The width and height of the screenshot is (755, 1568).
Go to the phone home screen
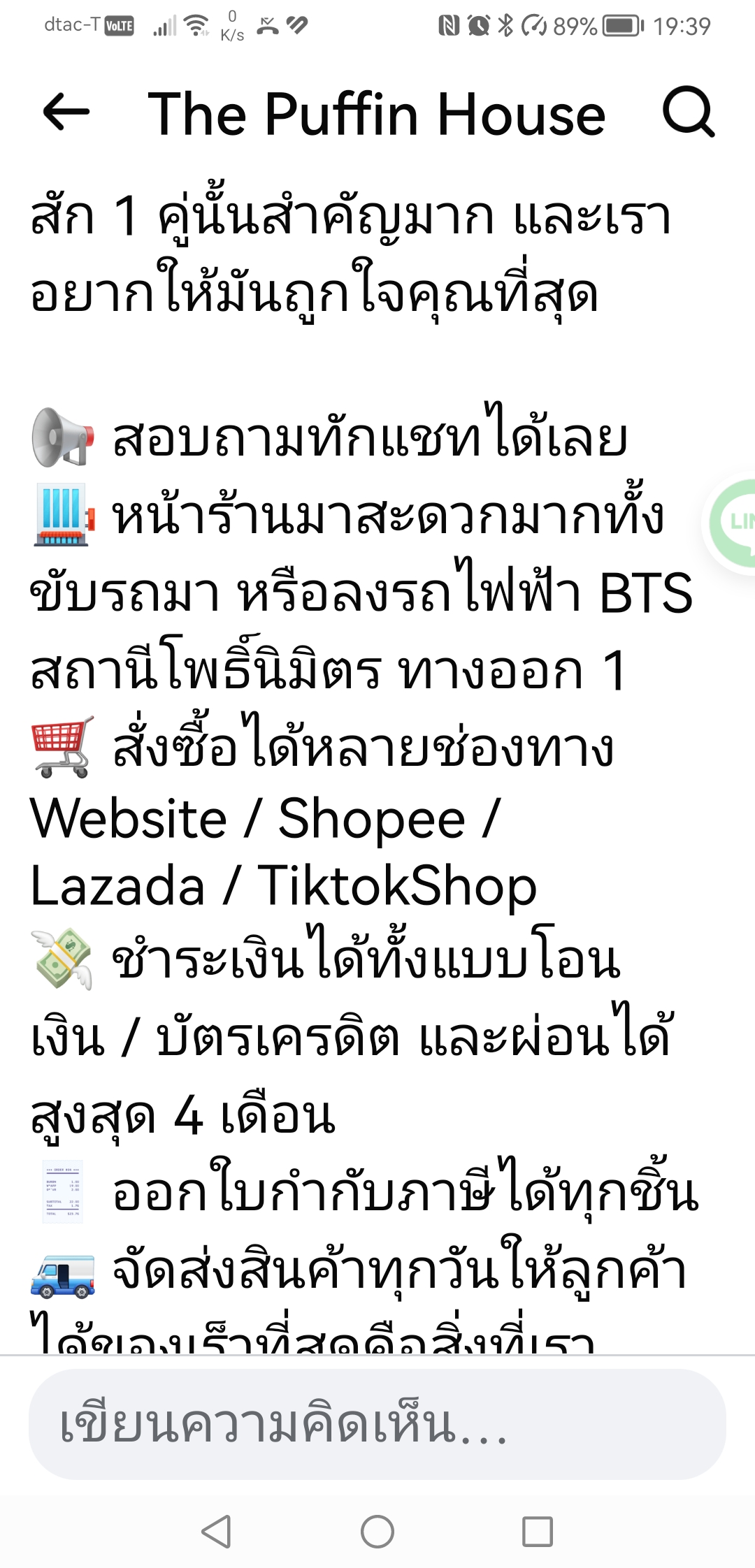click(x=377, y=1532)
